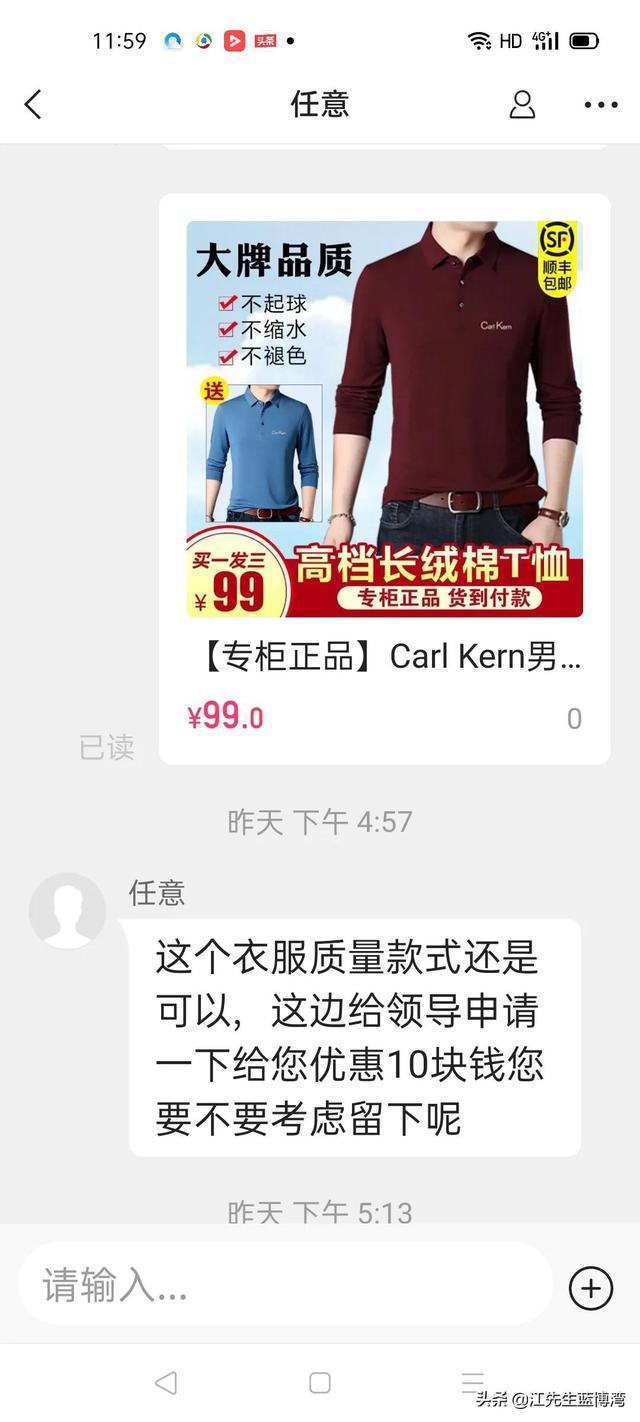
Task: Open the three-dot overflow menu
Action: pyautogui.click(x=601, y=105)
